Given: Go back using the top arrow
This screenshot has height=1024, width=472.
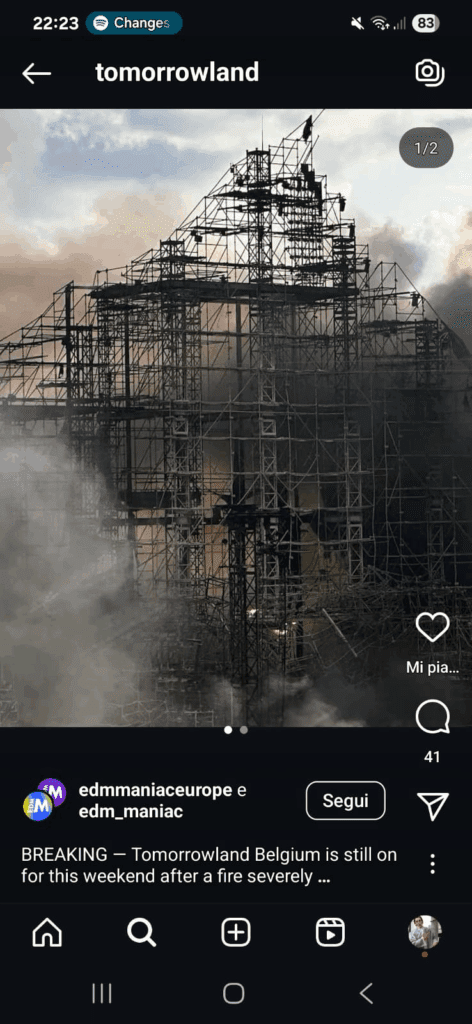Looking at the screenshot, I should [36, 73].
